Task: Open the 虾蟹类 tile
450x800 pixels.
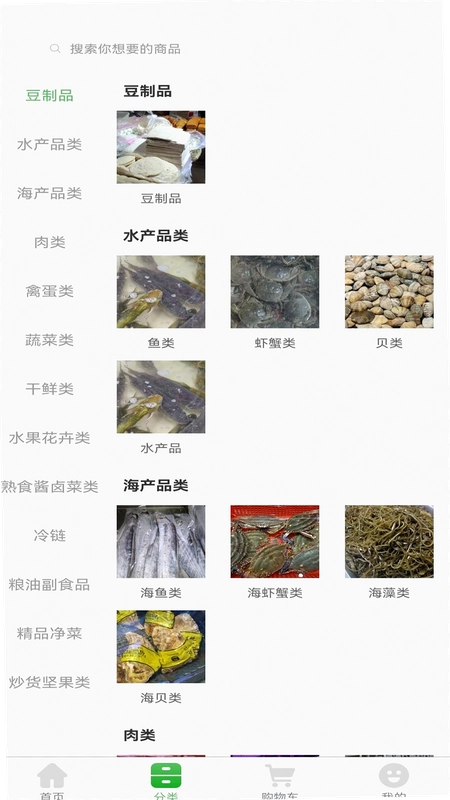Action: coord(275,302)
